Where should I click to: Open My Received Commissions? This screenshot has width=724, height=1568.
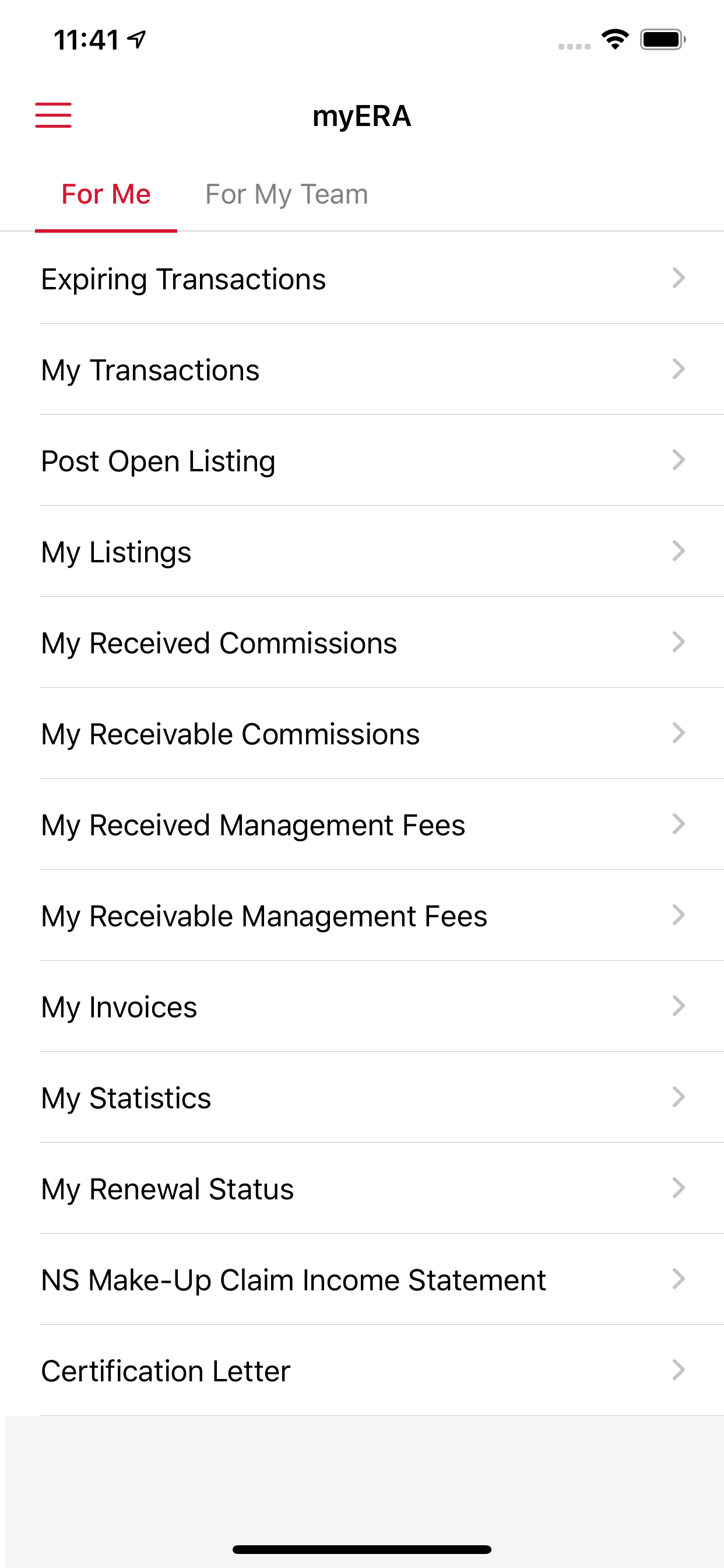tap(362, 642)
